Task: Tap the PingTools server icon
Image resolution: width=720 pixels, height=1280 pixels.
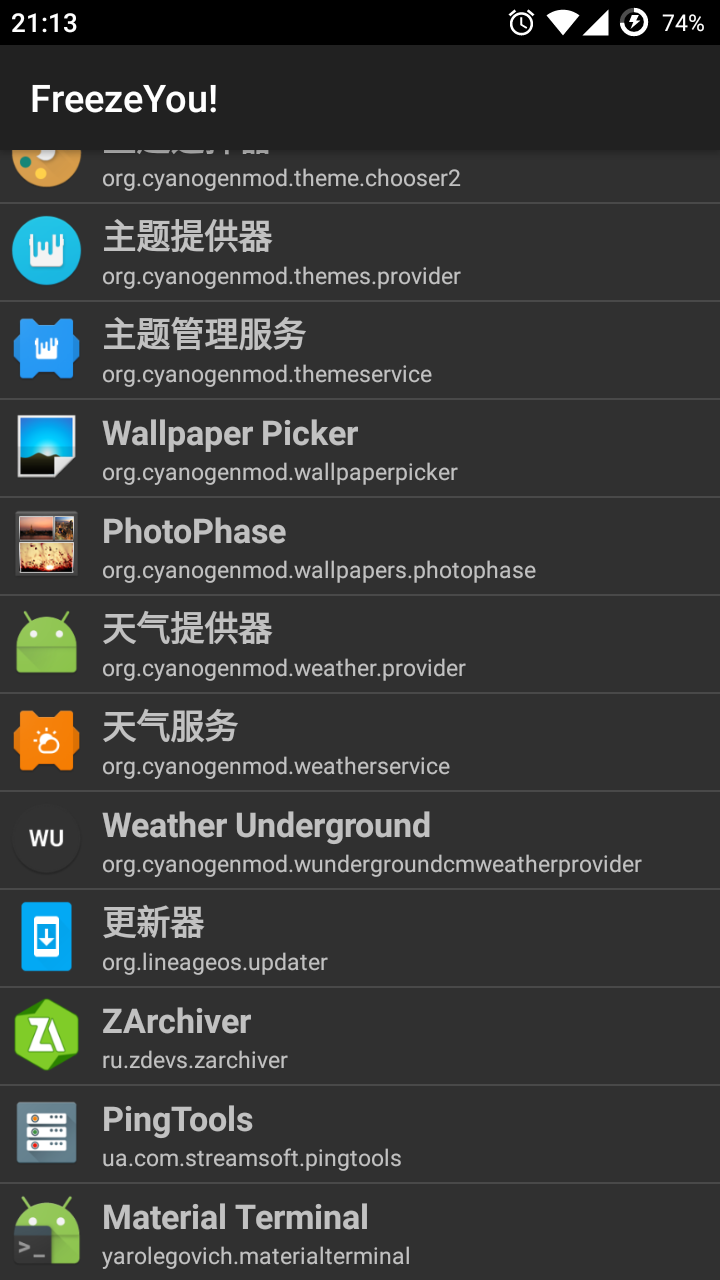Action: (46, 1133)
